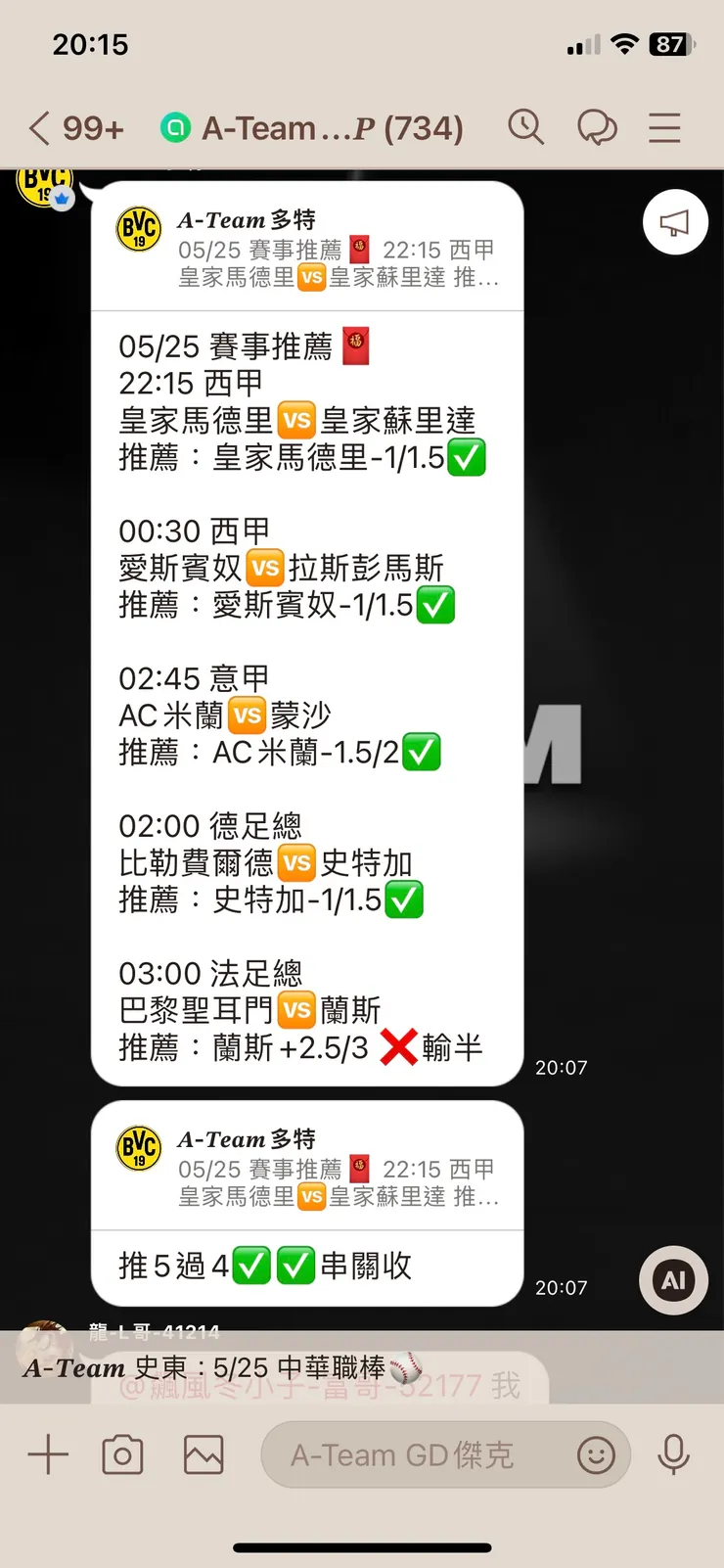The height and width of the screenshot is (1568, 724).
Task: Open the chat rooms bubble icon
Action: pos(599,127)
